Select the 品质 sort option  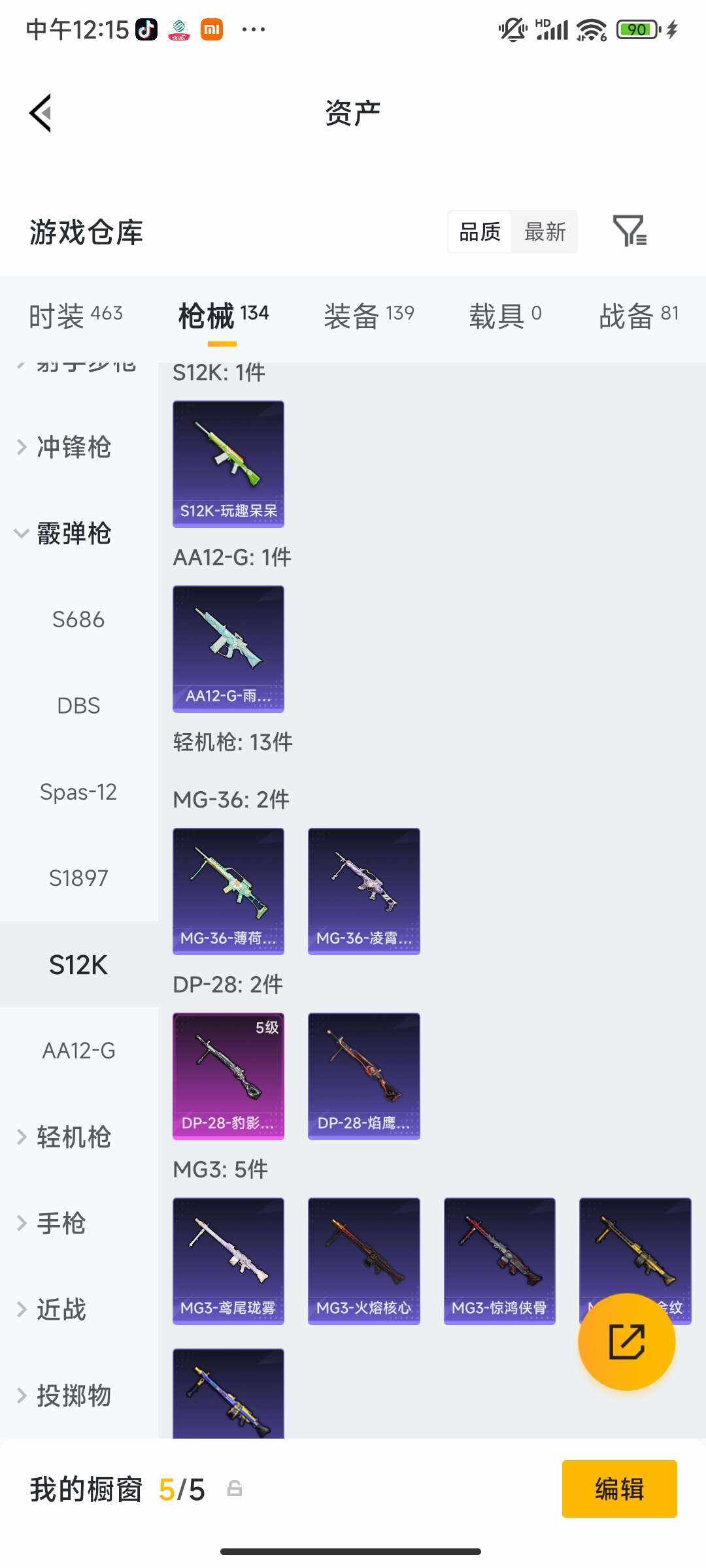[479, 233]
